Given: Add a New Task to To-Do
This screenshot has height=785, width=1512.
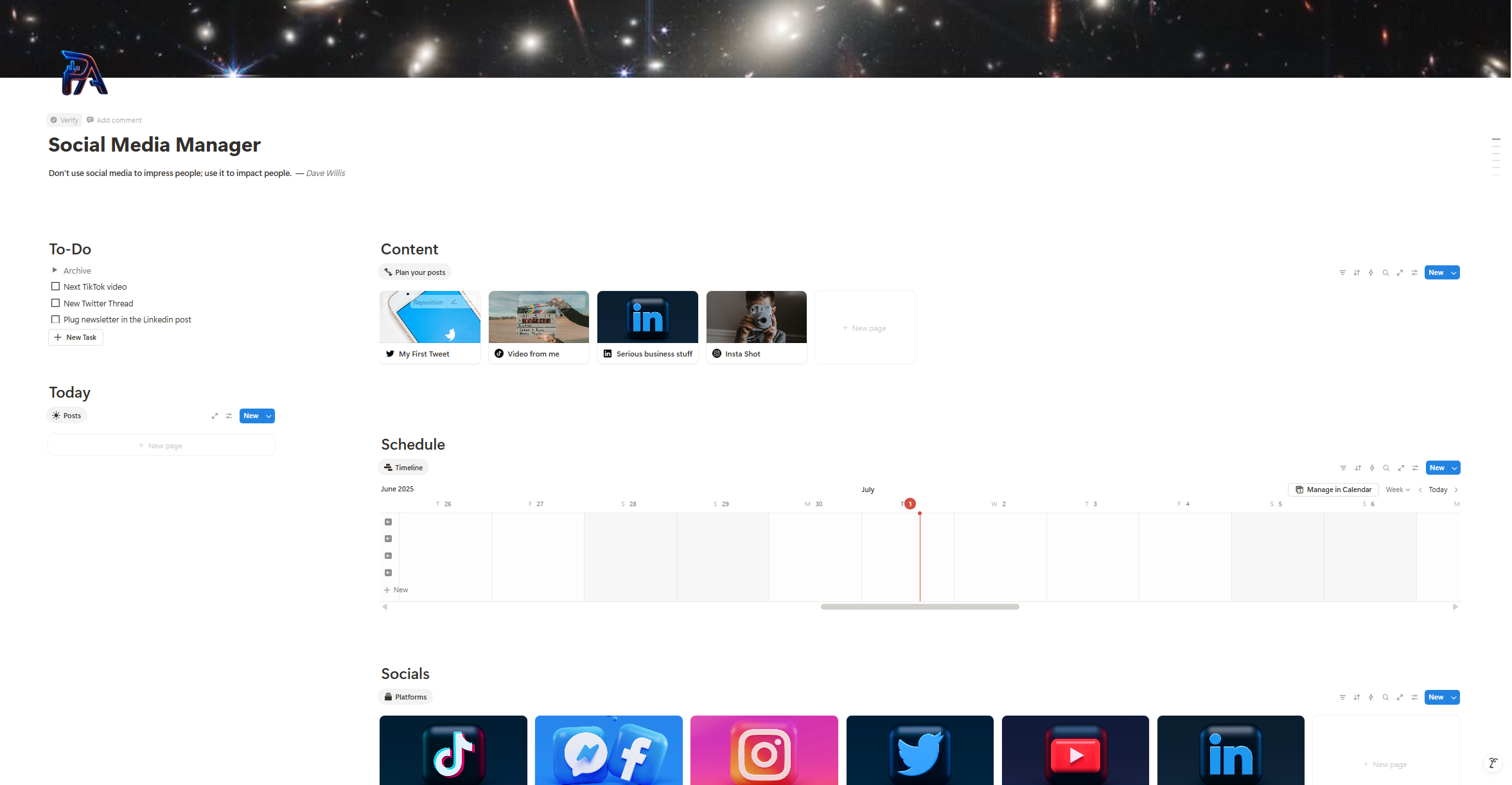Looking at the screenshot, I should (76, 337).
